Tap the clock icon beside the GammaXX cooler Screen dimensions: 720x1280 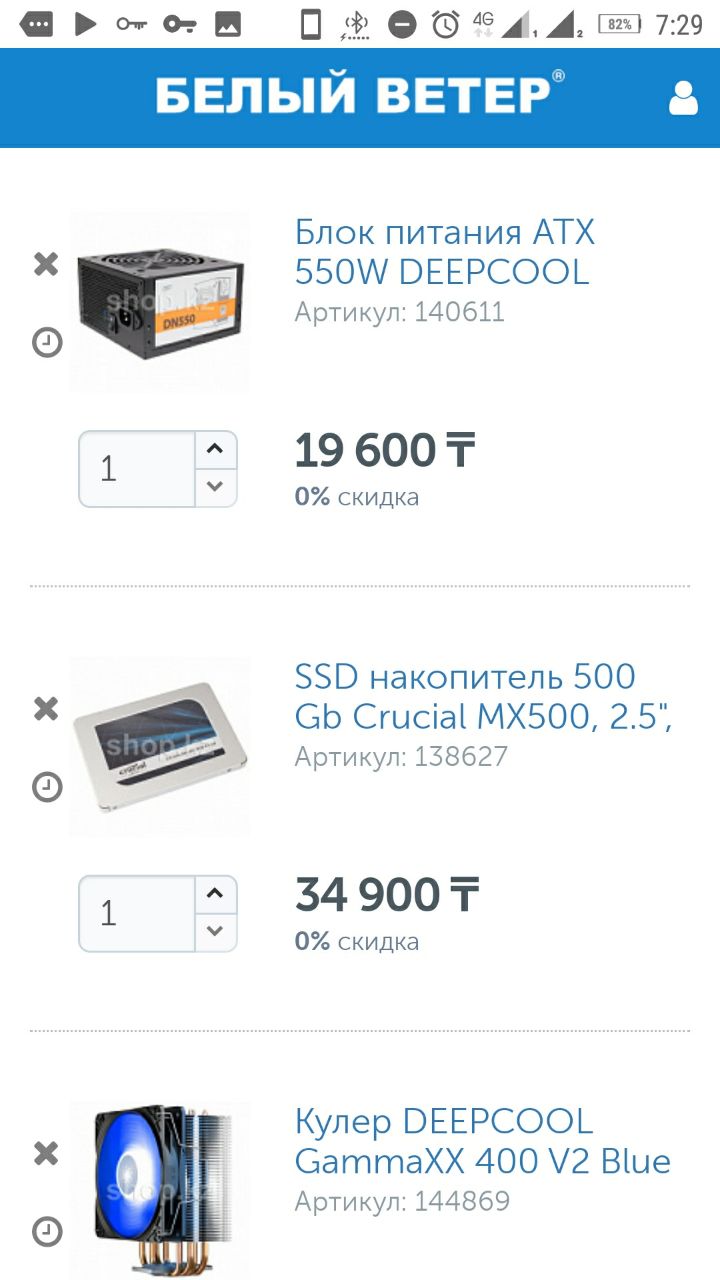tap(47, 1231)
